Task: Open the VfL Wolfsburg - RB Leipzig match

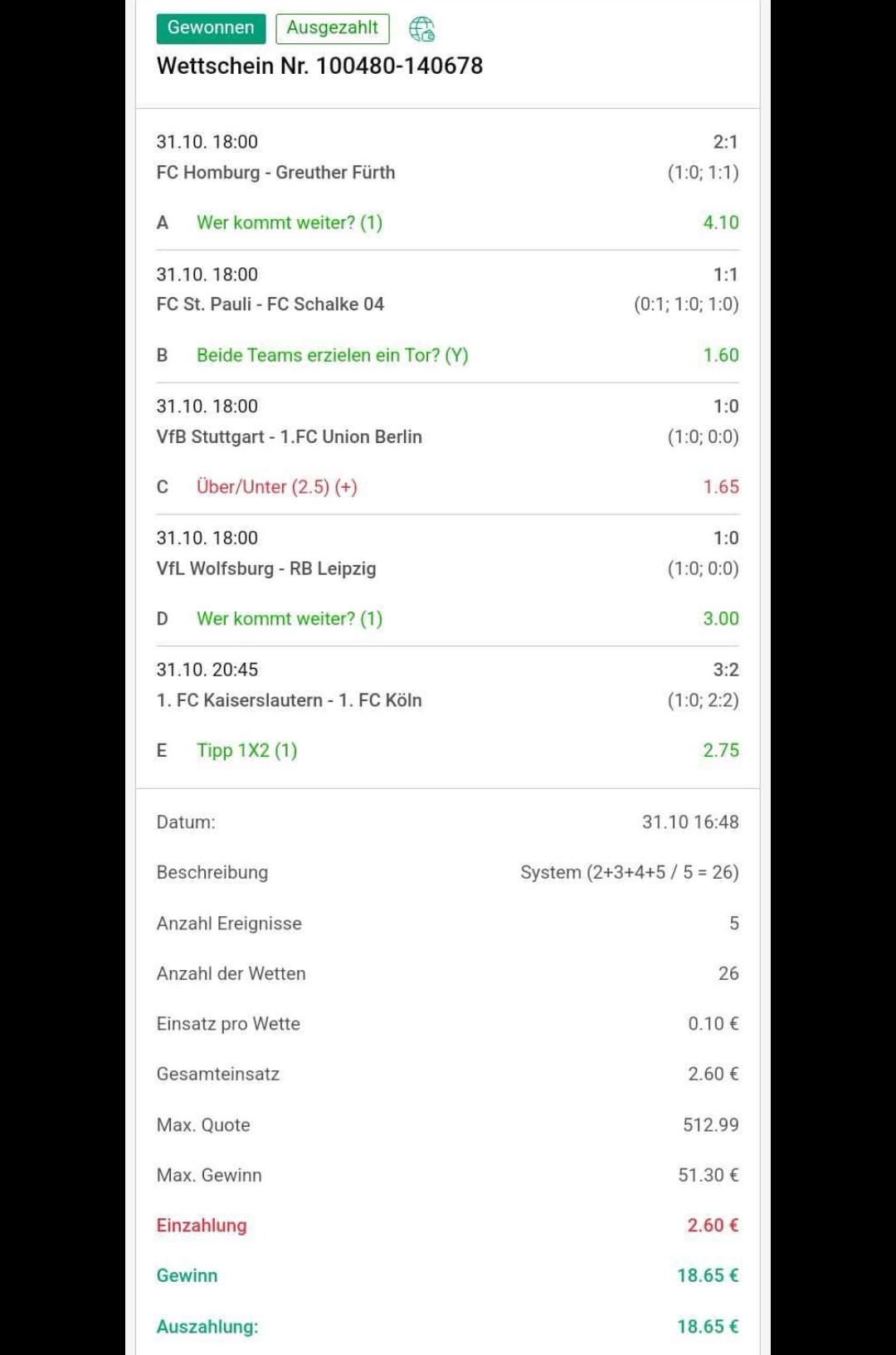Action: (x=265, y=568)
